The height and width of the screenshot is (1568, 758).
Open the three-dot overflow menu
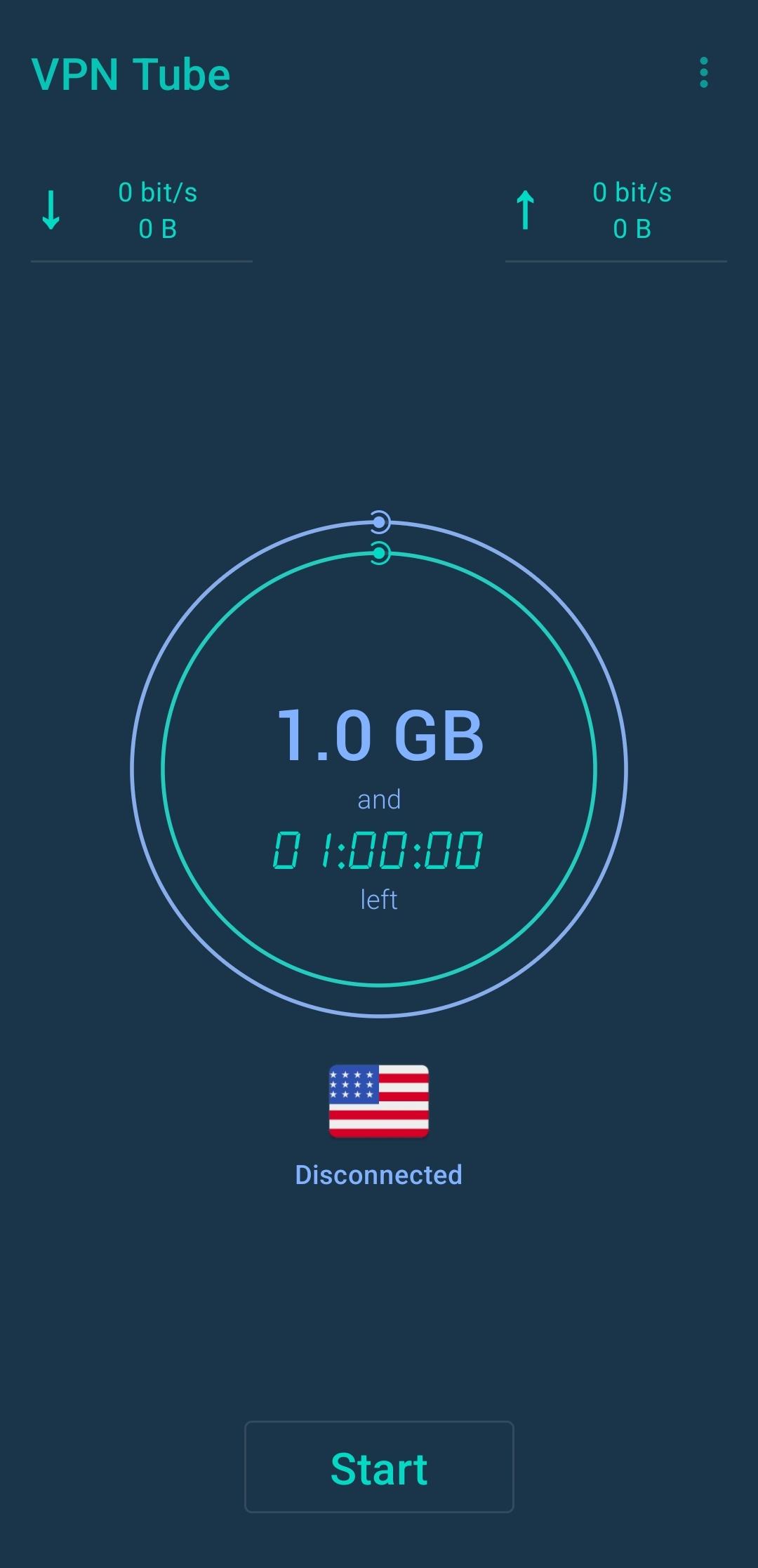point(704,73)
